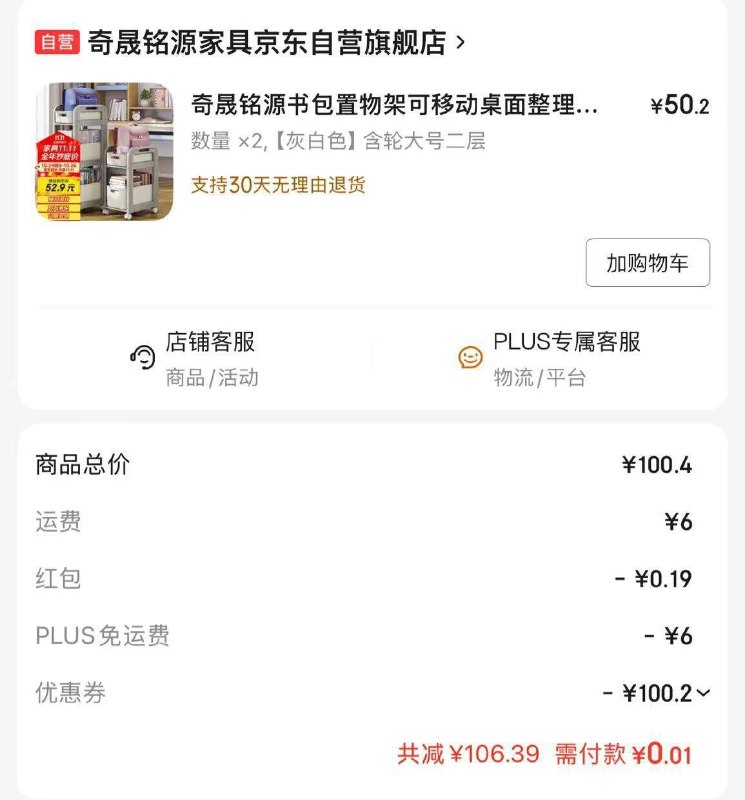Viewport: 745px width, 800px height.
Task: Open the product image thumbnail
Action: point(104,152)
